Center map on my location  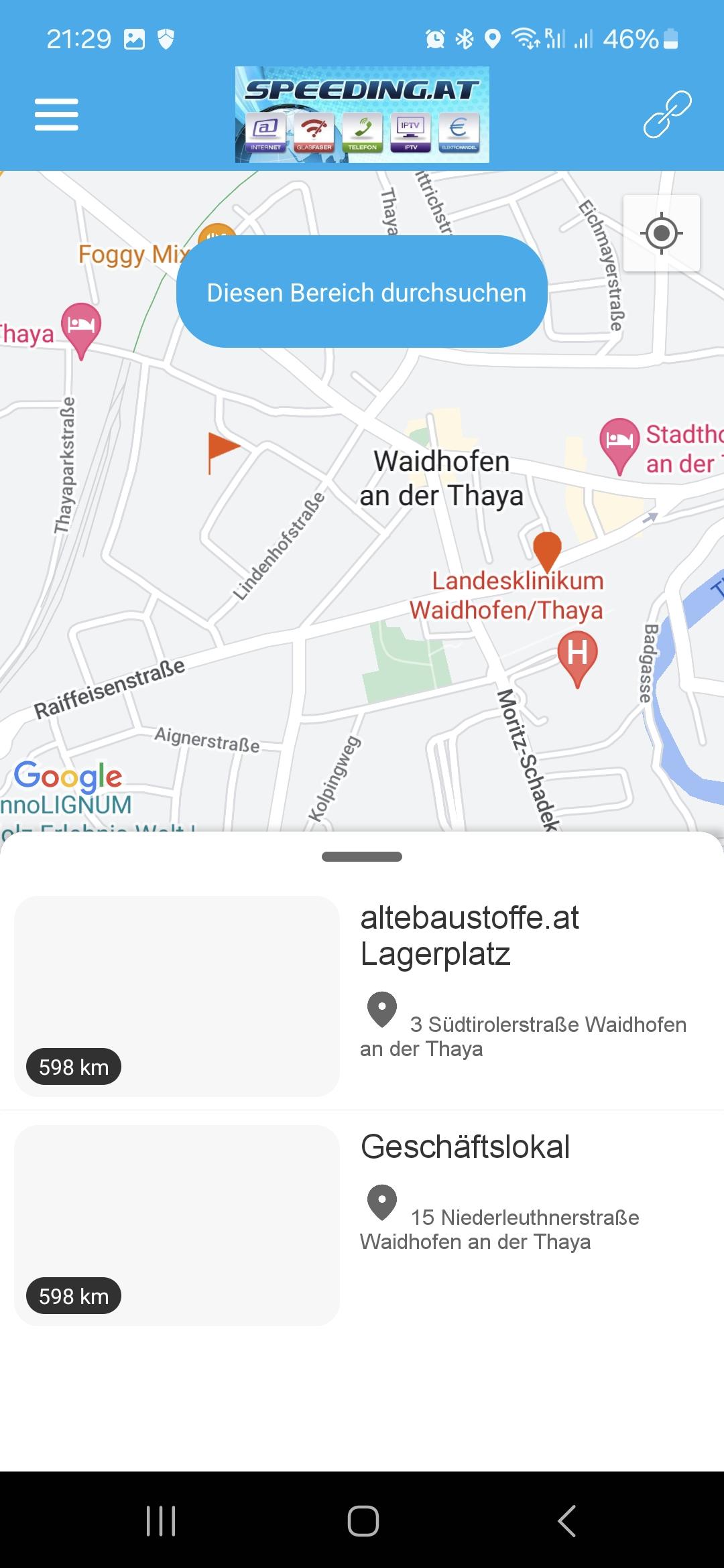coord(662,233)
